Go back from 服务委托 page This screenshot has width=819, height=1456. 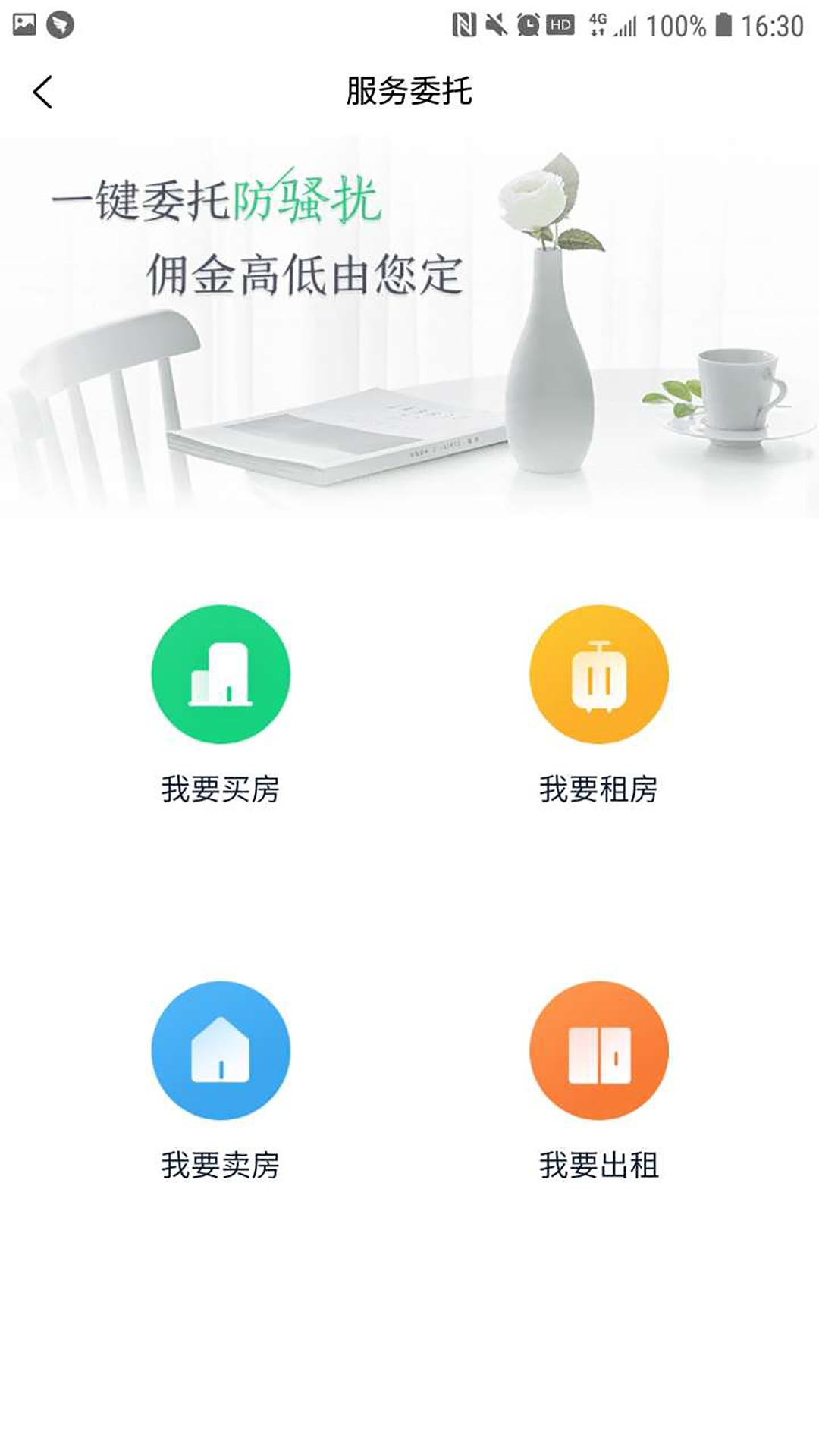point(43,93)
